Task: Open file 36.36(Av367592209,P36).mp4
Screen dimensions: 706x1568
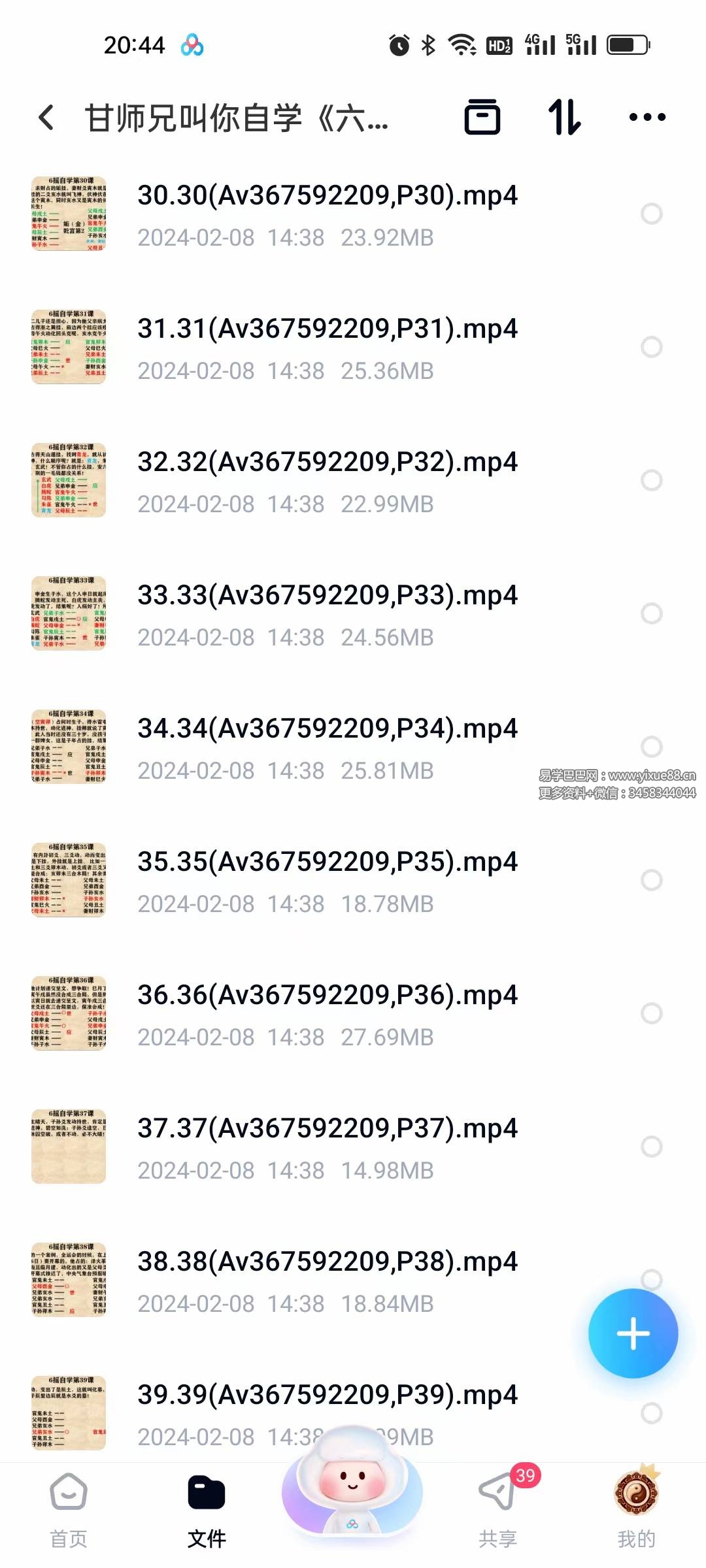Action: 327,1014
